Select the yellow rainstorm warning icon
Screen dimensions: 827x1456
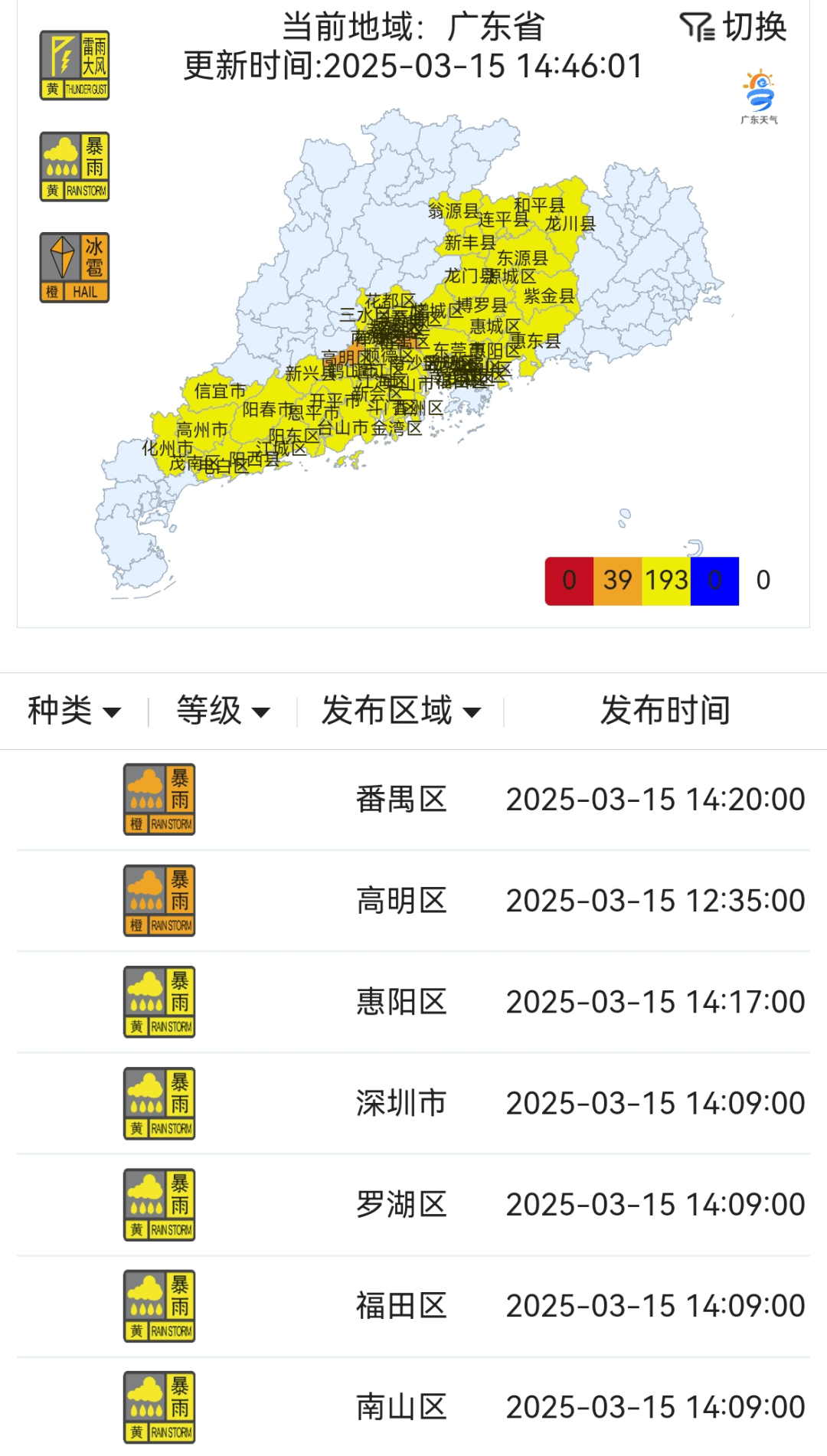74,165
